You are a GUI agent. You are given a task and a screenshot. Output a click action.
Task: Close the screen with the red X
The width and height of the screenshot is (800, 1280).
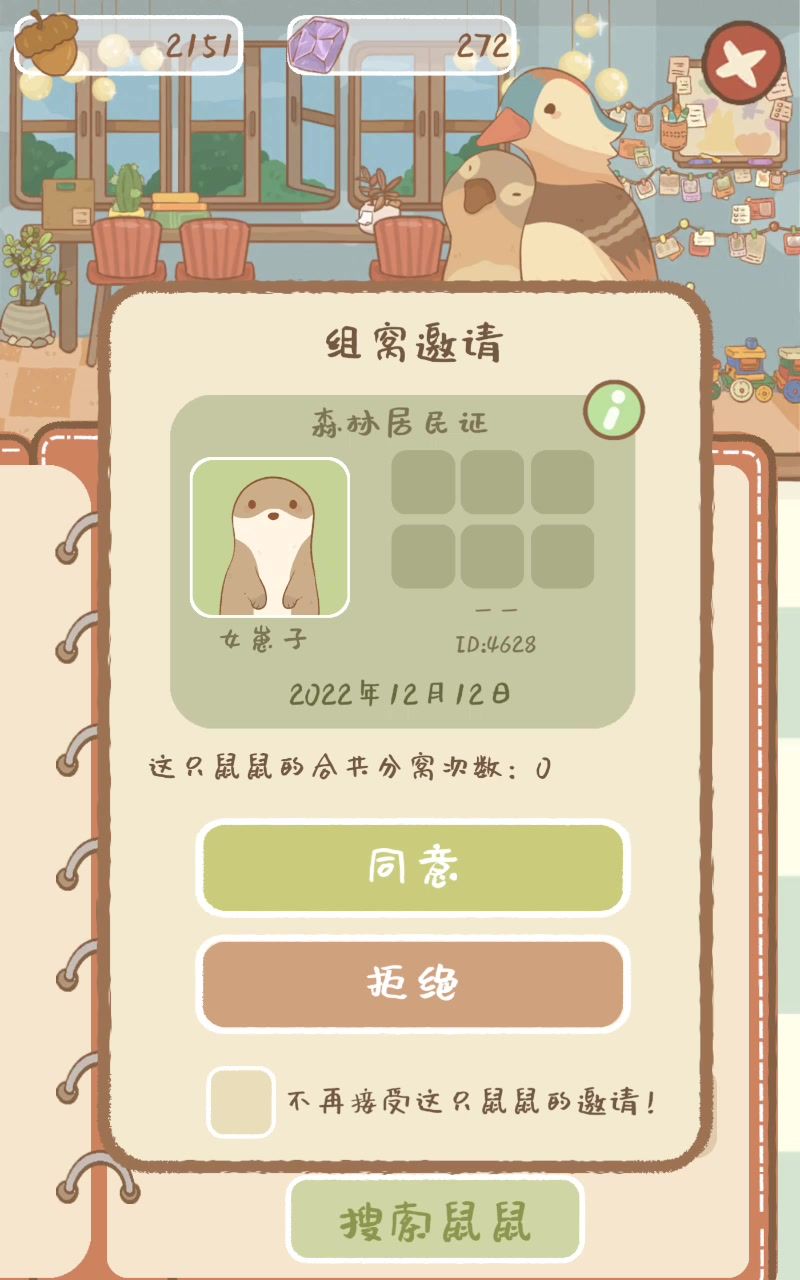click(x=744, y=59)
